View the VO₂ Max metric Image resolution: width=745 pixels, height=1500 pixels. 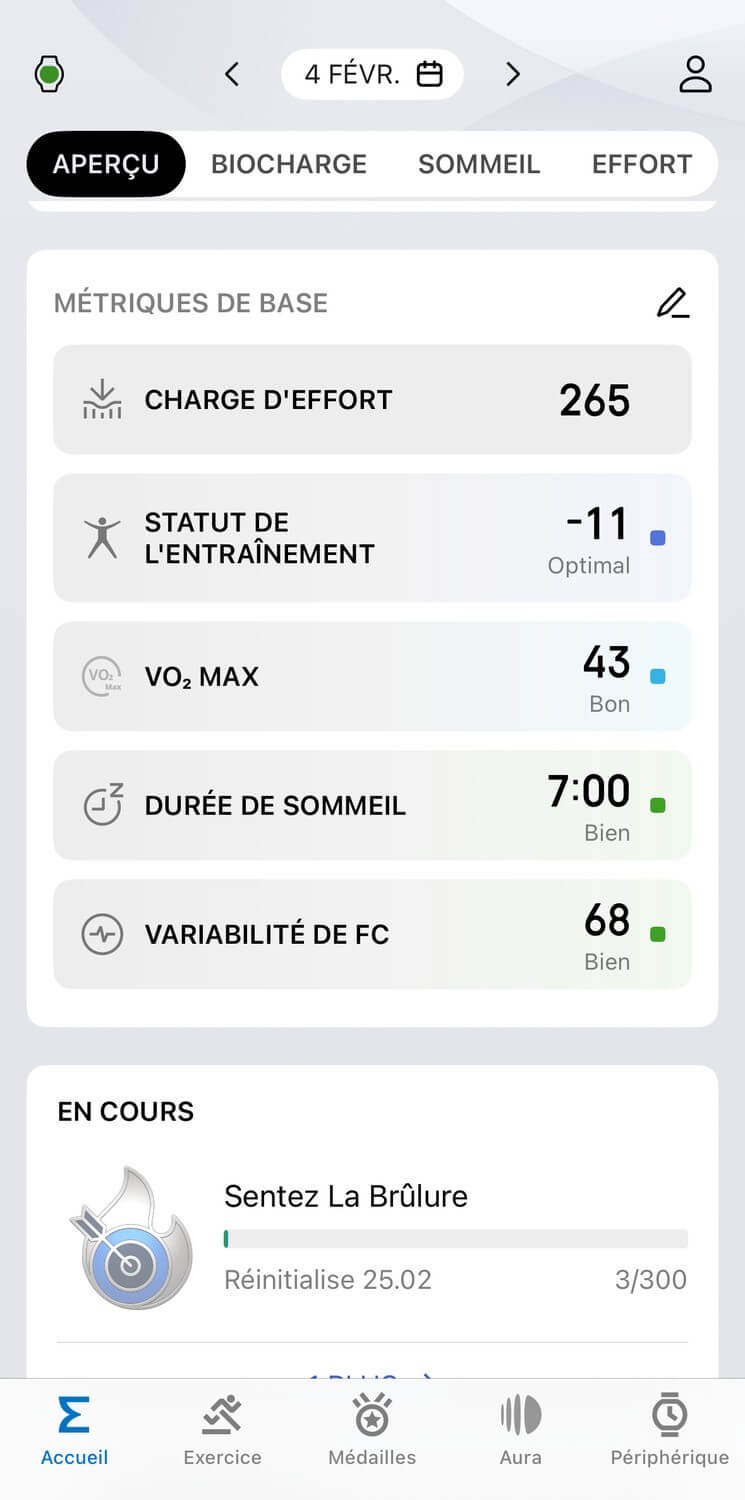tap(372, 677)
